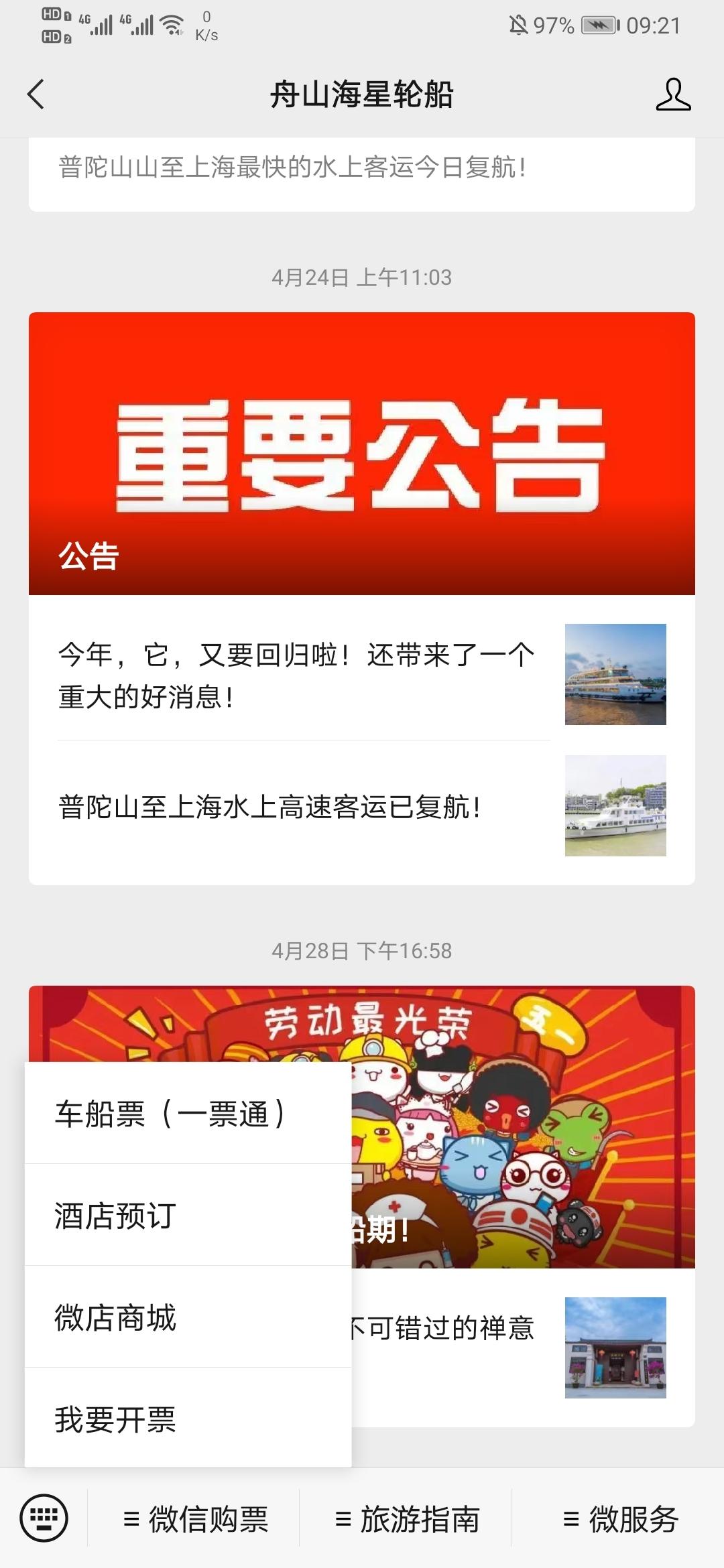Open 微店商城 from popup
The width and height of the screenshot is (724, 1568).
[x=115, y=1317]
